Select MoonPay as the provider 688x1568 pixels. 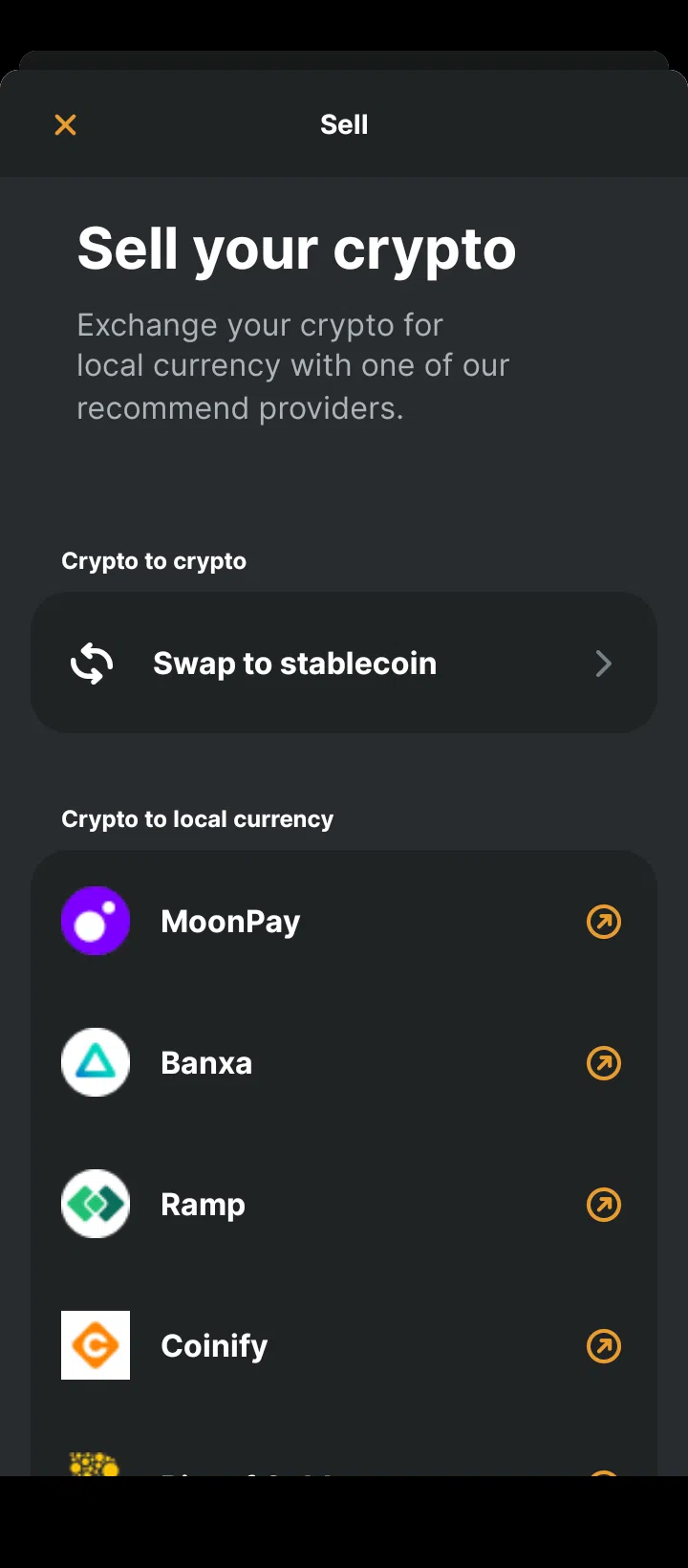point(344,922)
